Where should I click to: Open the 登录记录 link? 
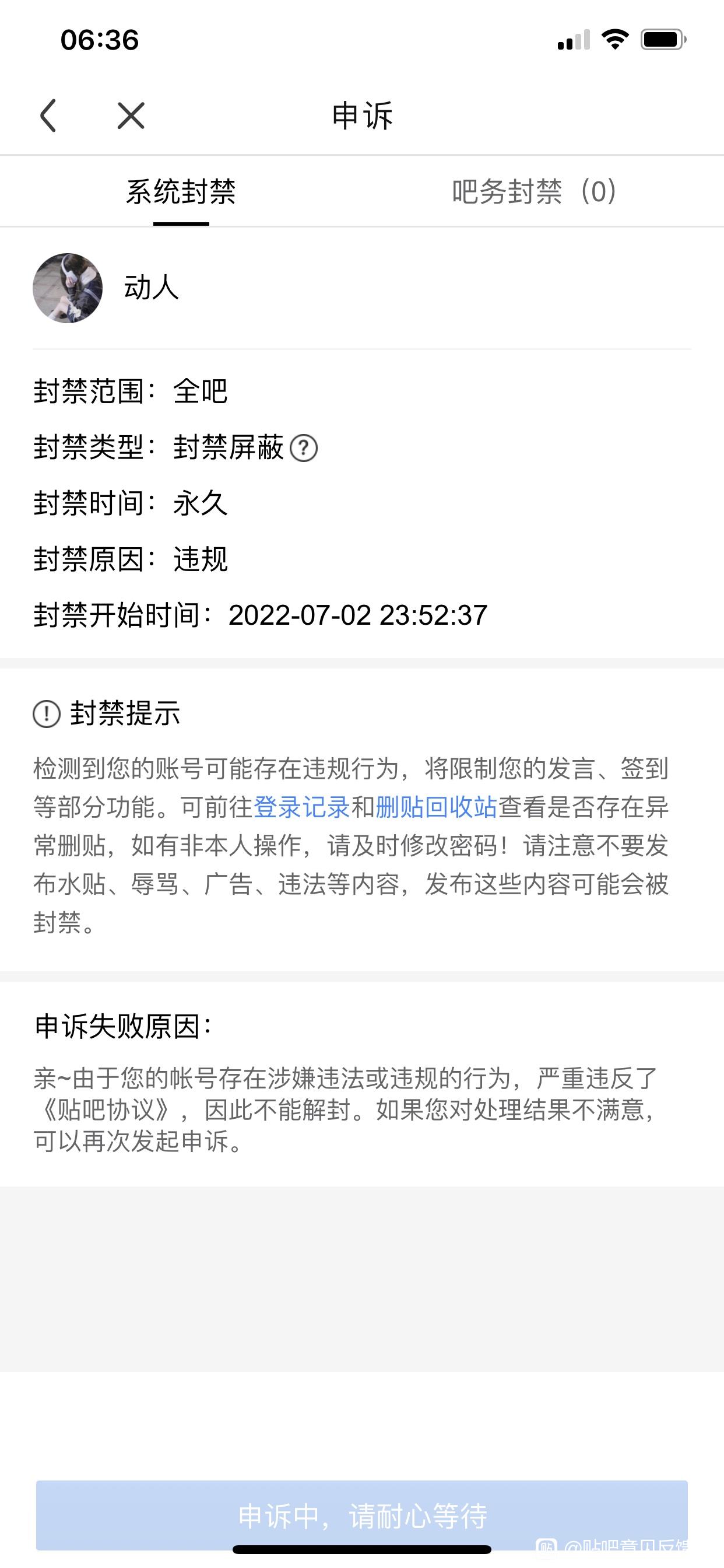point(301,807)
